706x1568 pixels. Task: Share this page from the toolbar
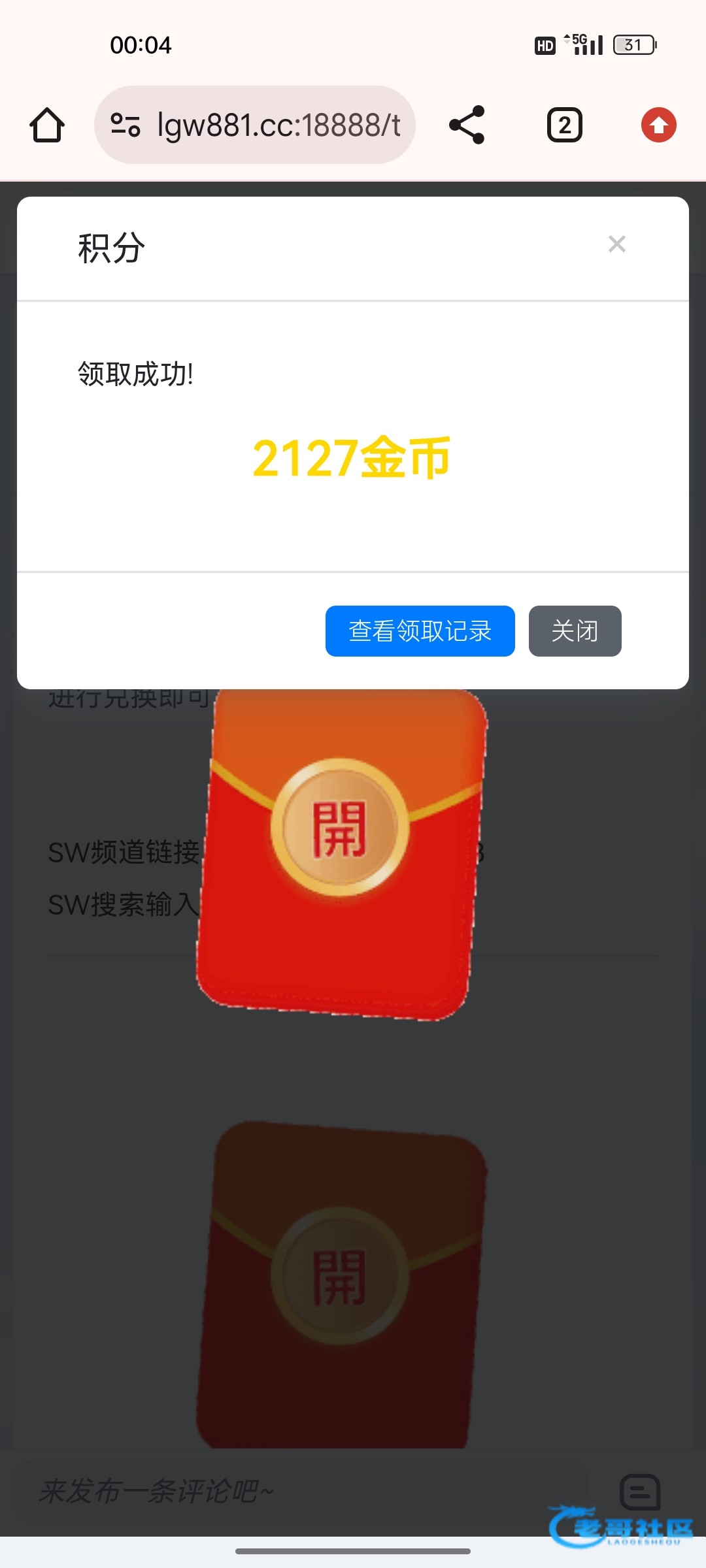tap(467, 125)
